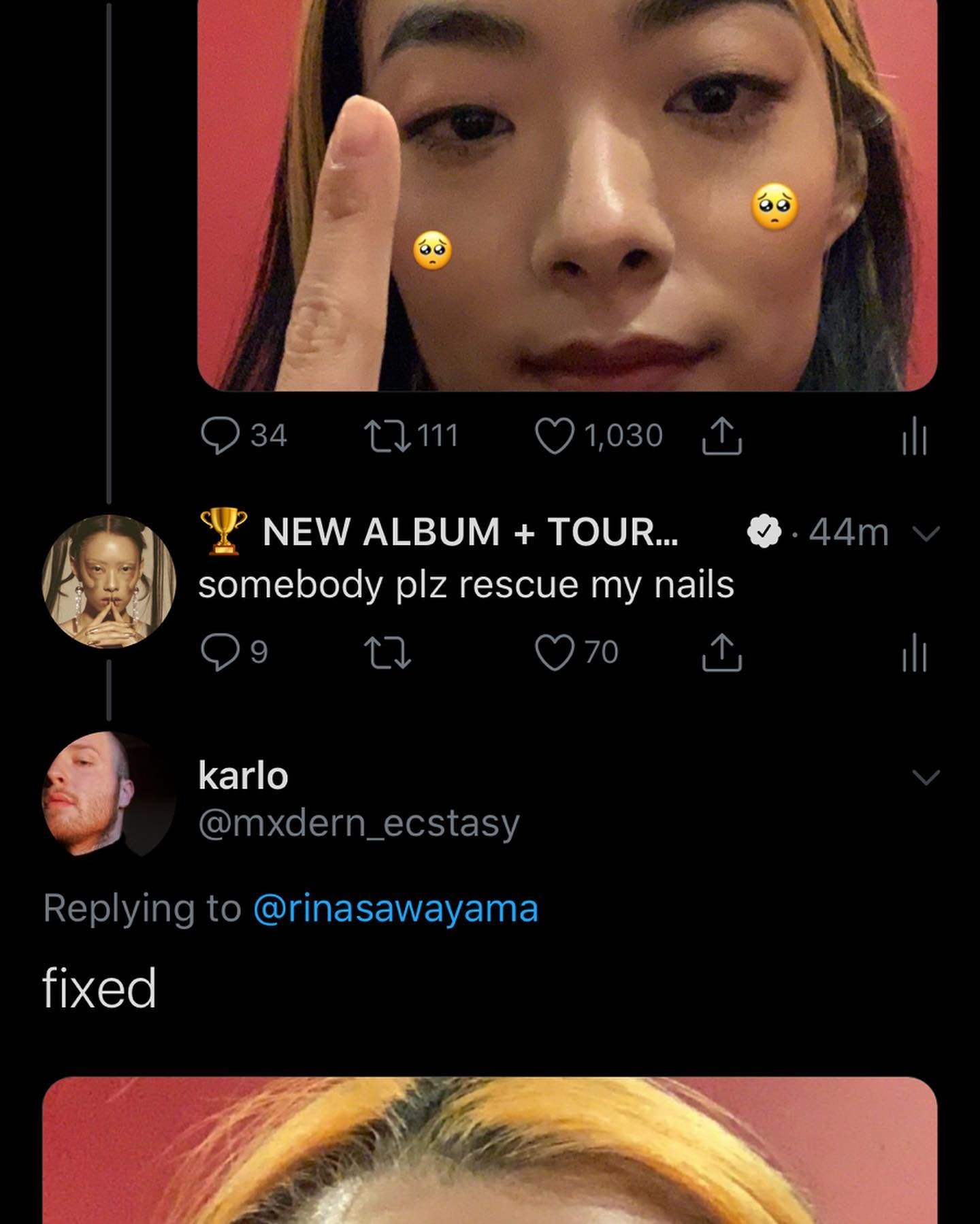
Task: Like the tweet with 1,030 likes
Action: coord(555,436)
